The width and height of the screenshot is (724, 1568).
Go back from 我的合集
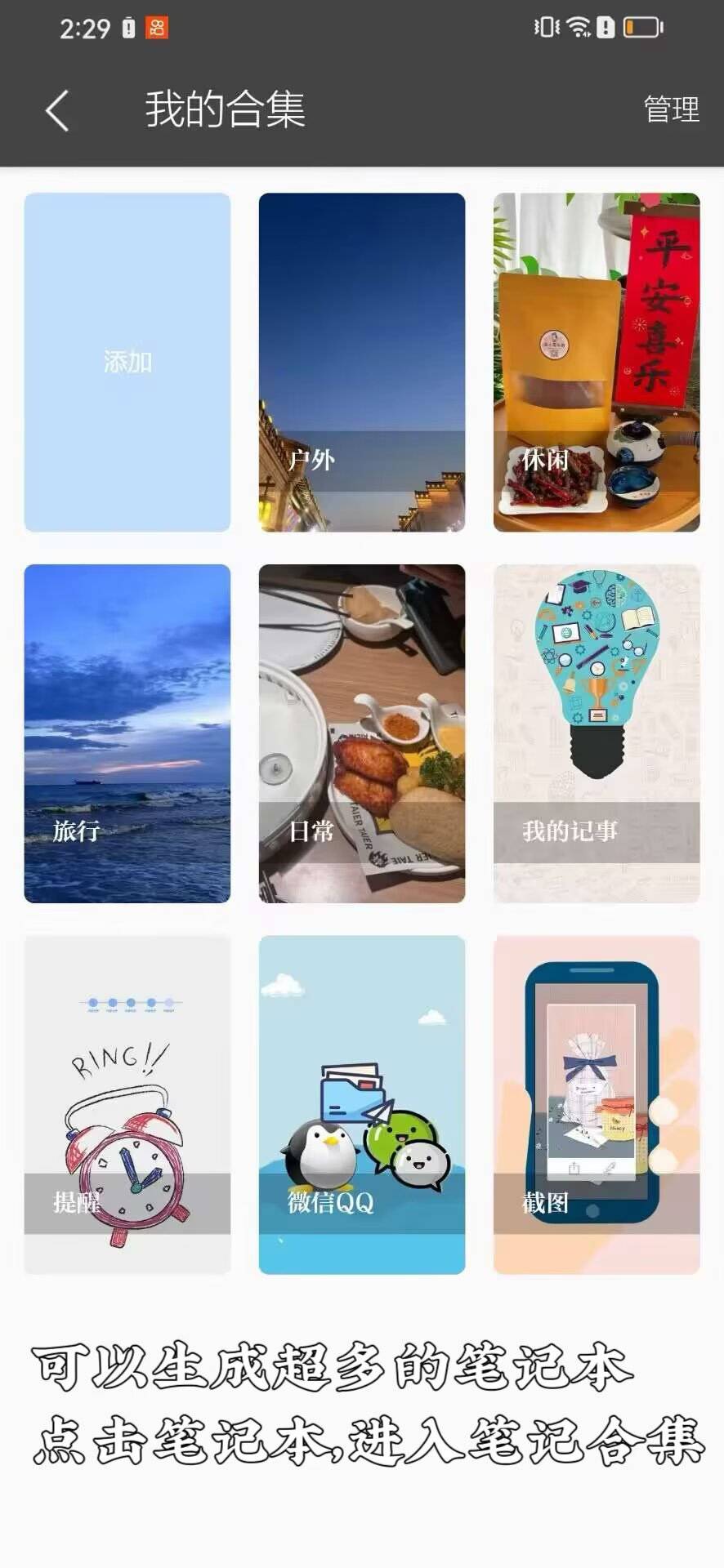coord(57,110)
